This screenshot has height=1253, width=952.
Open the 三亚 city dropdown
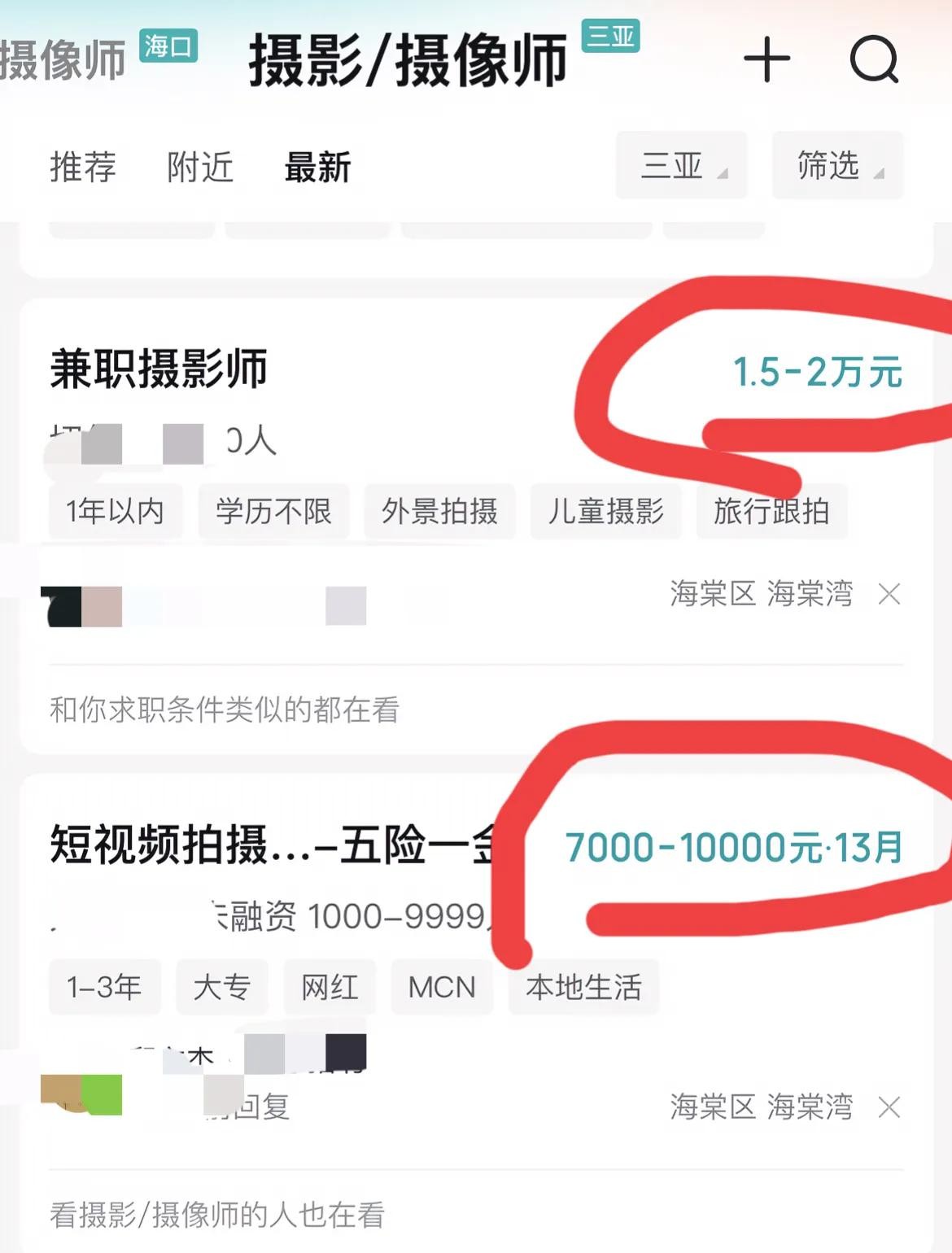(681, 166)
